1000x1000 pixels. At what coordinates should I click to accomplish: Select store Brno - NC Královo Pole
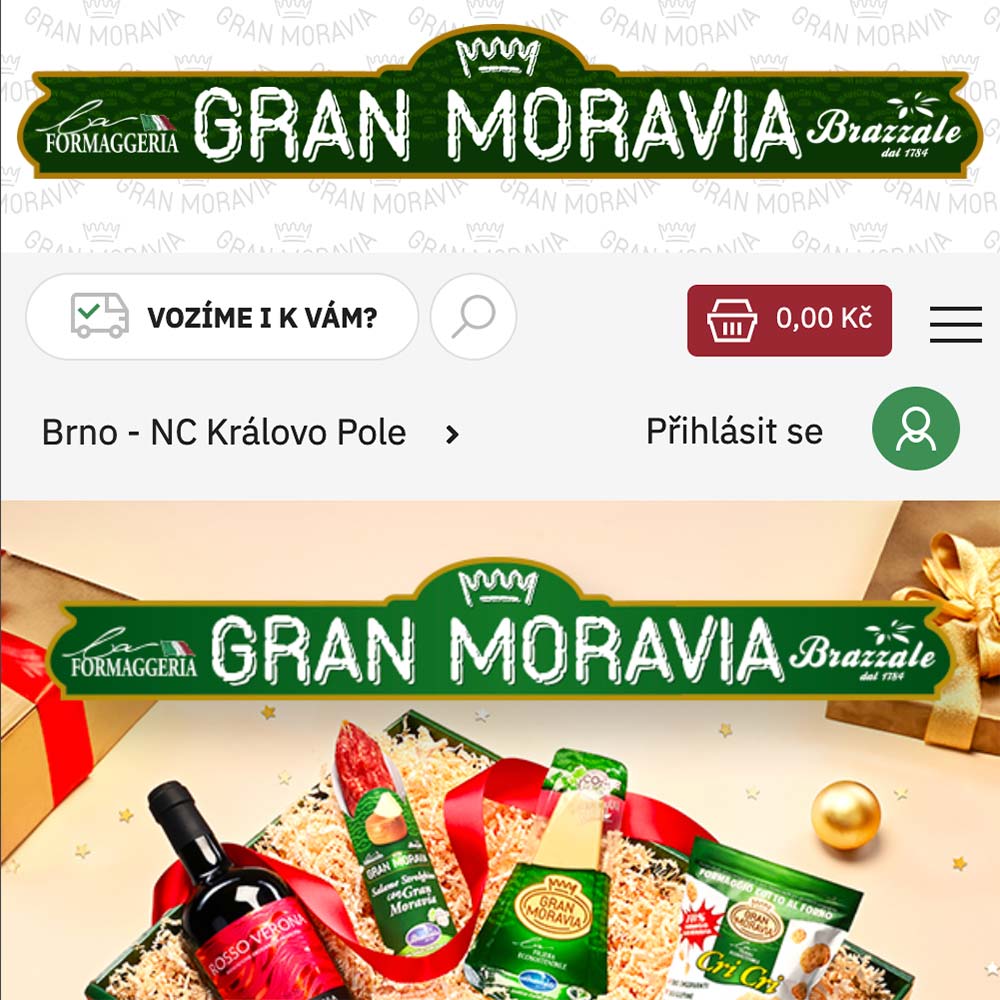click(250, 433)
